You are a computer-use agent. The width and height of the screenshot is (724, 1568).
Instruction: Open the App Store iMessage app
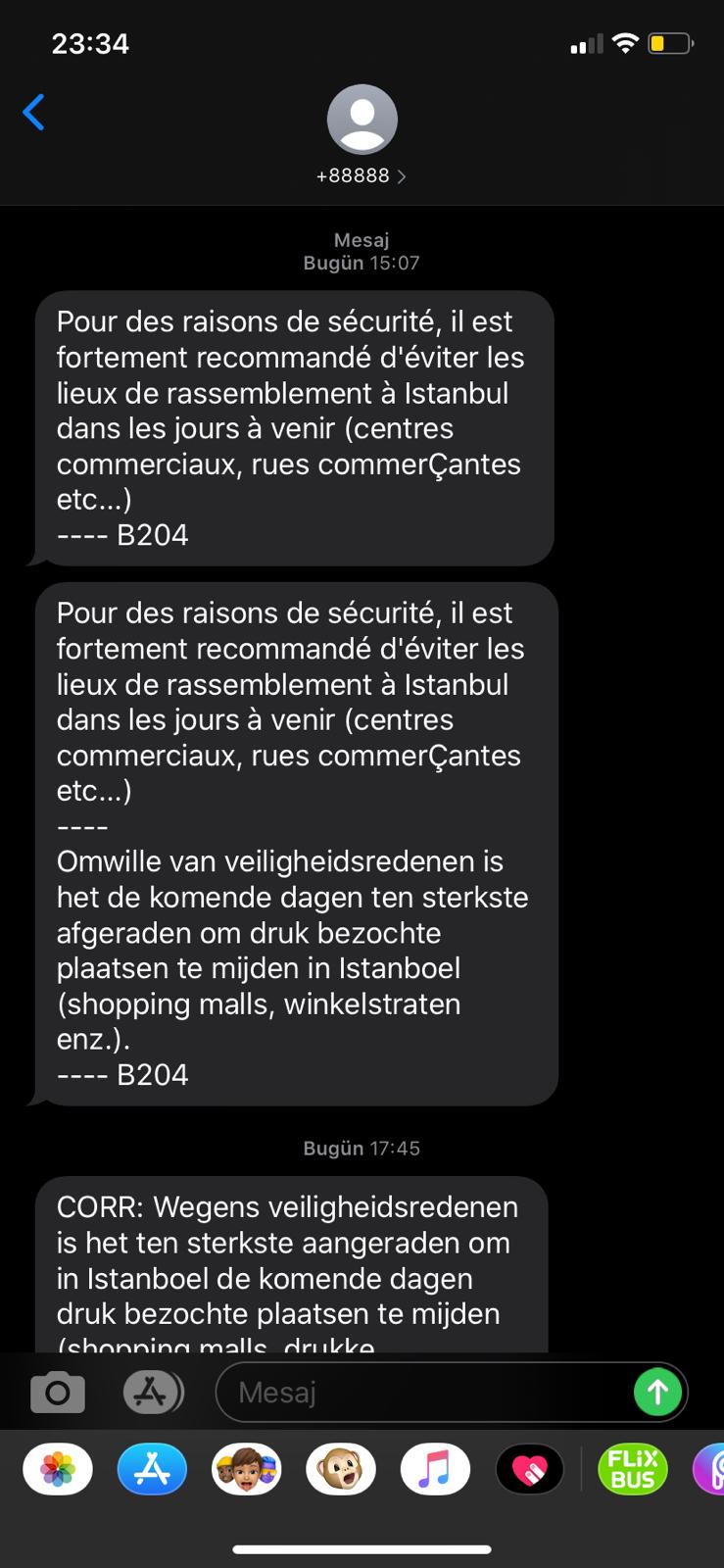(152, 1470)
